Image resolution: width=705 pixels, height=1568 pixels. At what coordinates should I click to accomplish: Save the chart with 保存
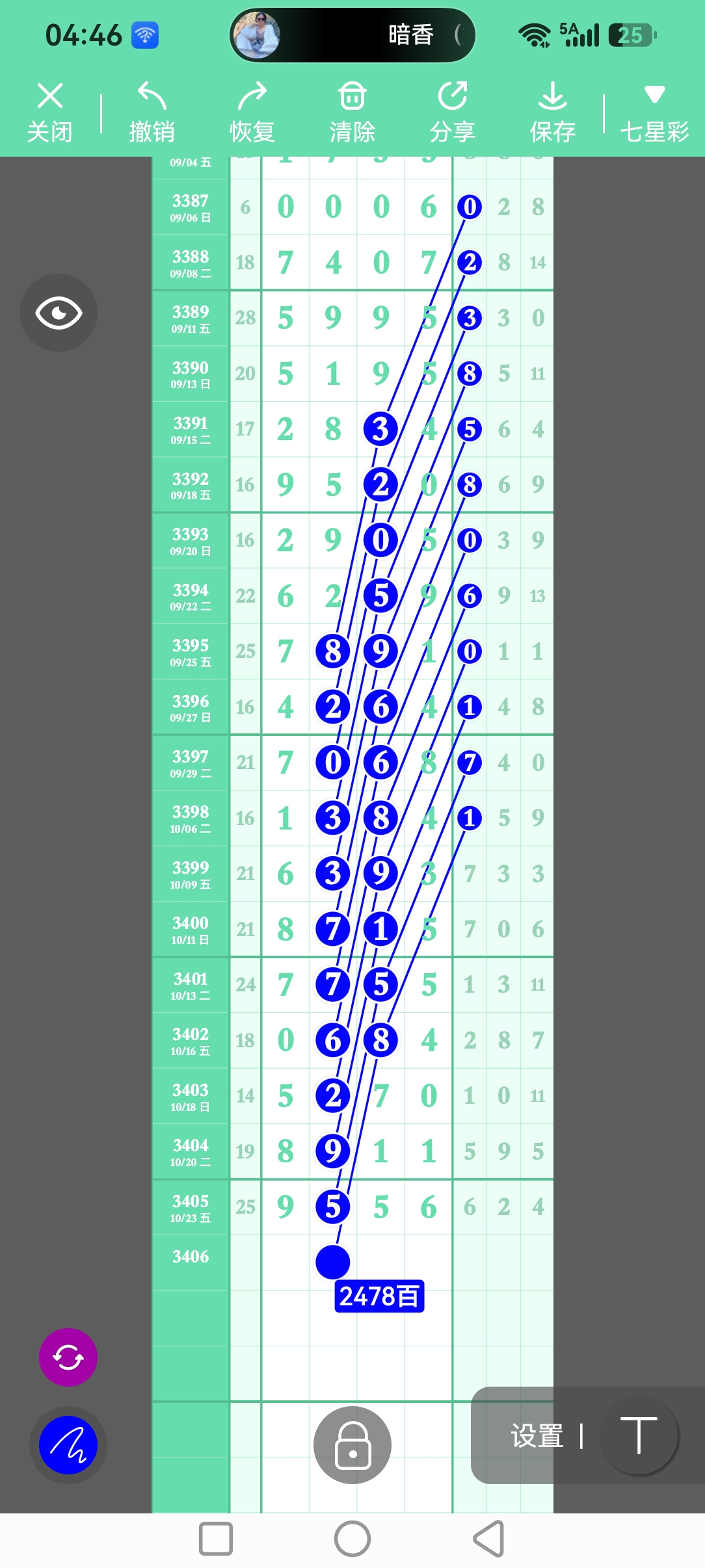pos(553,112)
